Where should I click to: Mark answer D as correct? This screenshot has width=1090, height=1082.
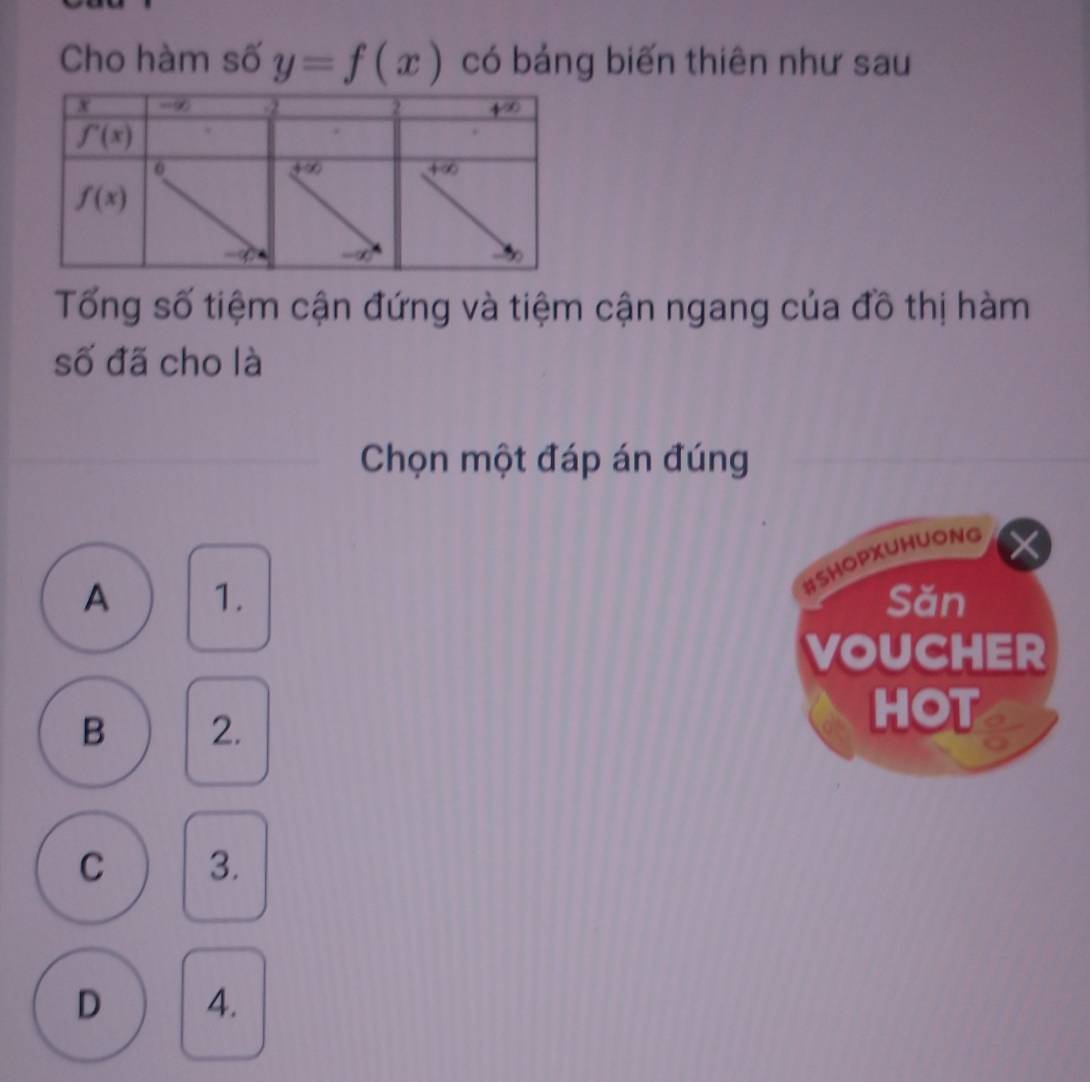click(92, 1003)
